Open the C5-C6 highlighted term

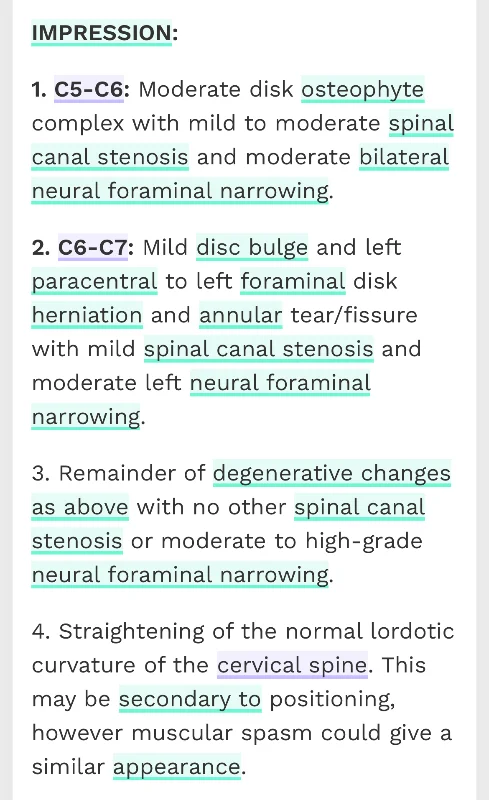[x=89, y=89]
